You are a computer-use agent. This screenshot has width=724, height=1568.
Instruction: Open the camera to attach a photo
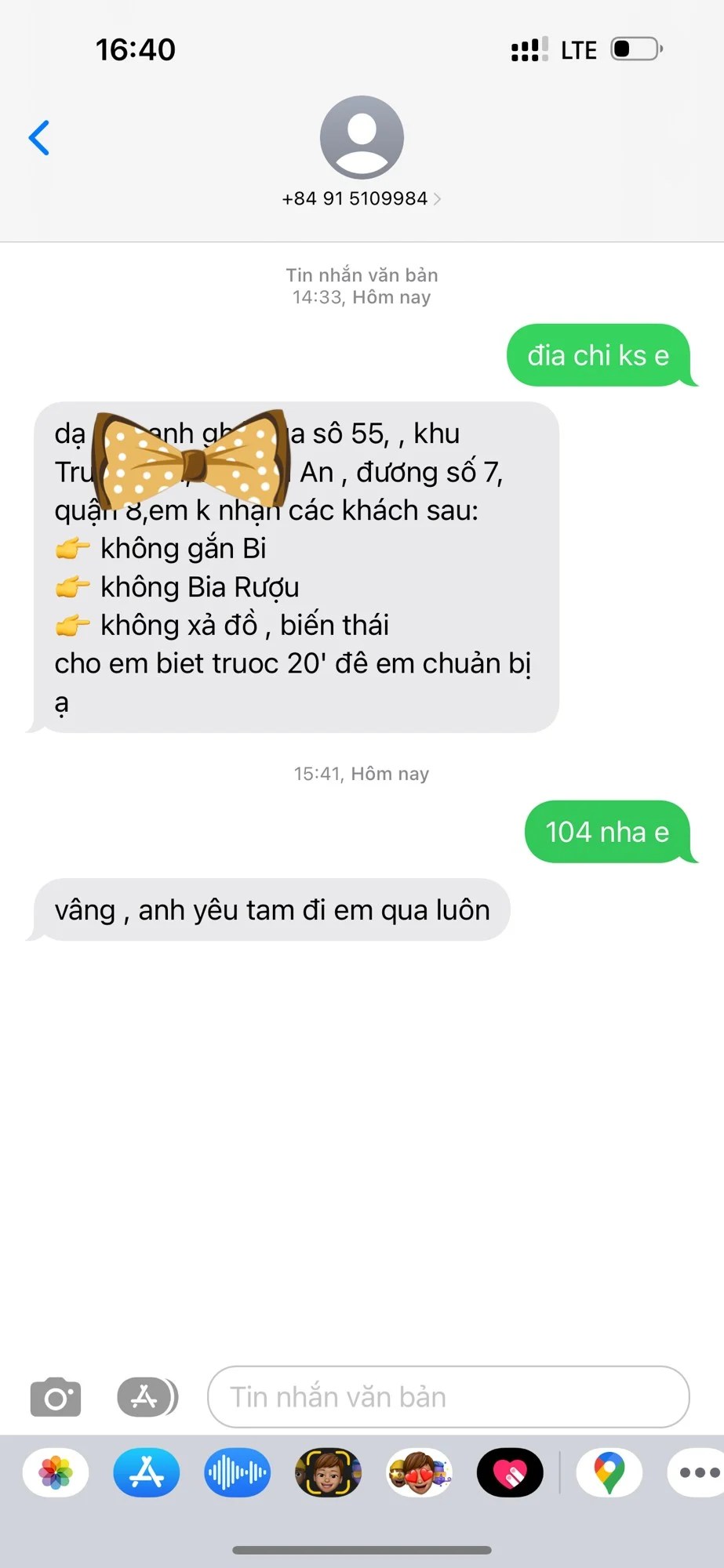click(x=56, y=1397)
